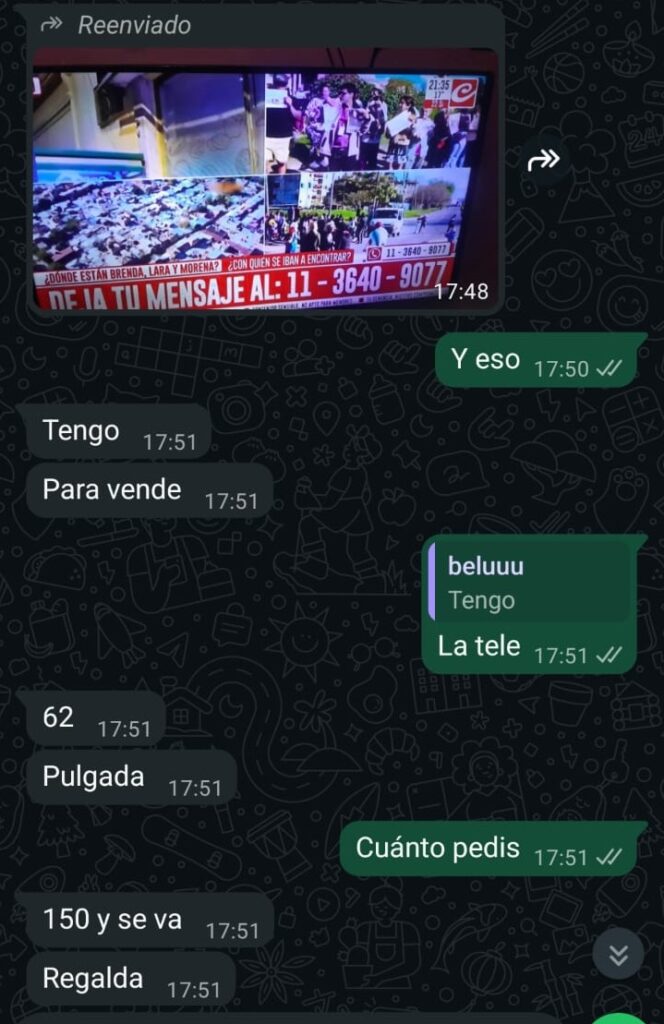664x1024 pixels.
Task: Tap the forward arrow beside the photo
Action: coord(543,159)
